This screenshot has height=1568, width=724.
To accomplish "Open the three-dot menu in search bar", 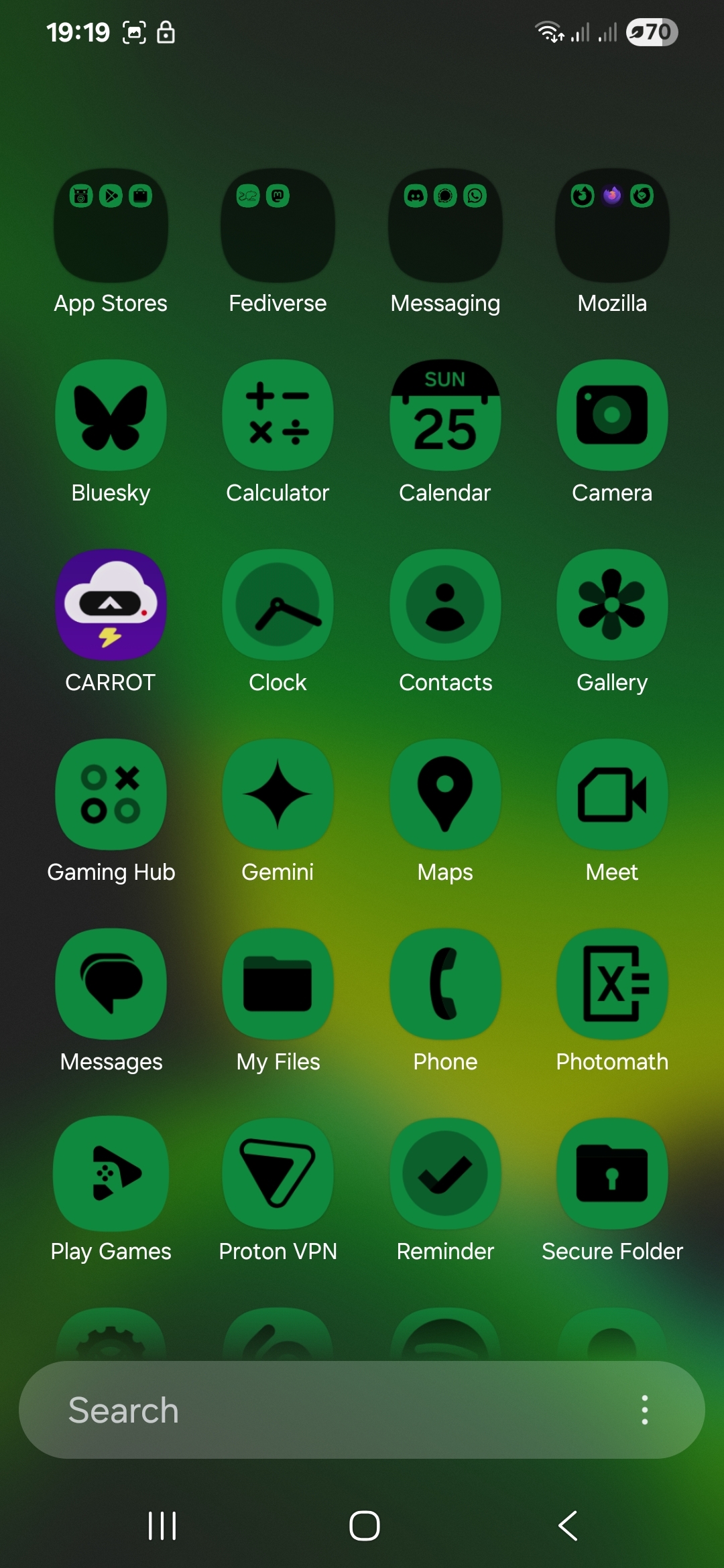I will [644, 1410].
